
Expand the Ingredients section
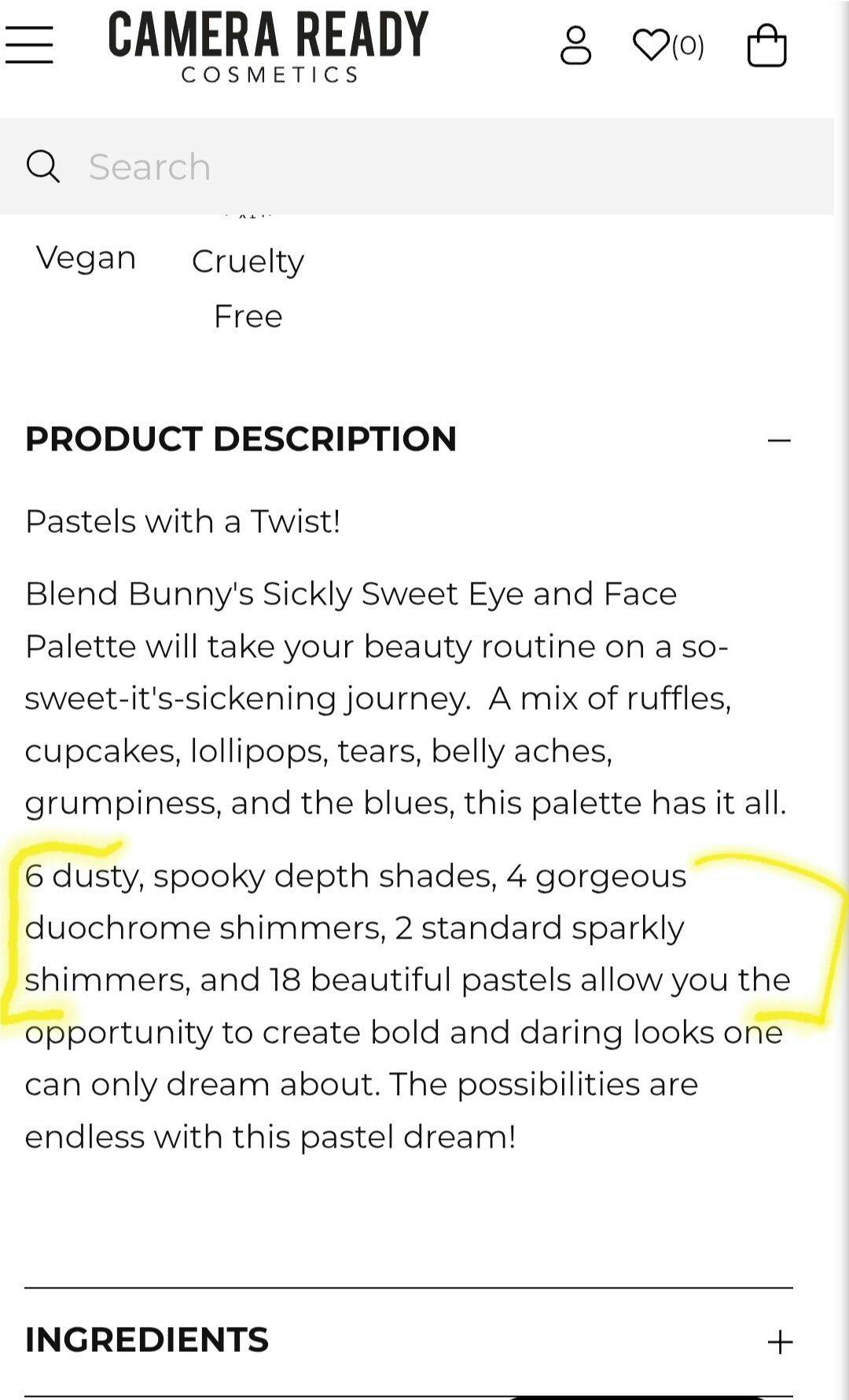[x=779, y=1342]
